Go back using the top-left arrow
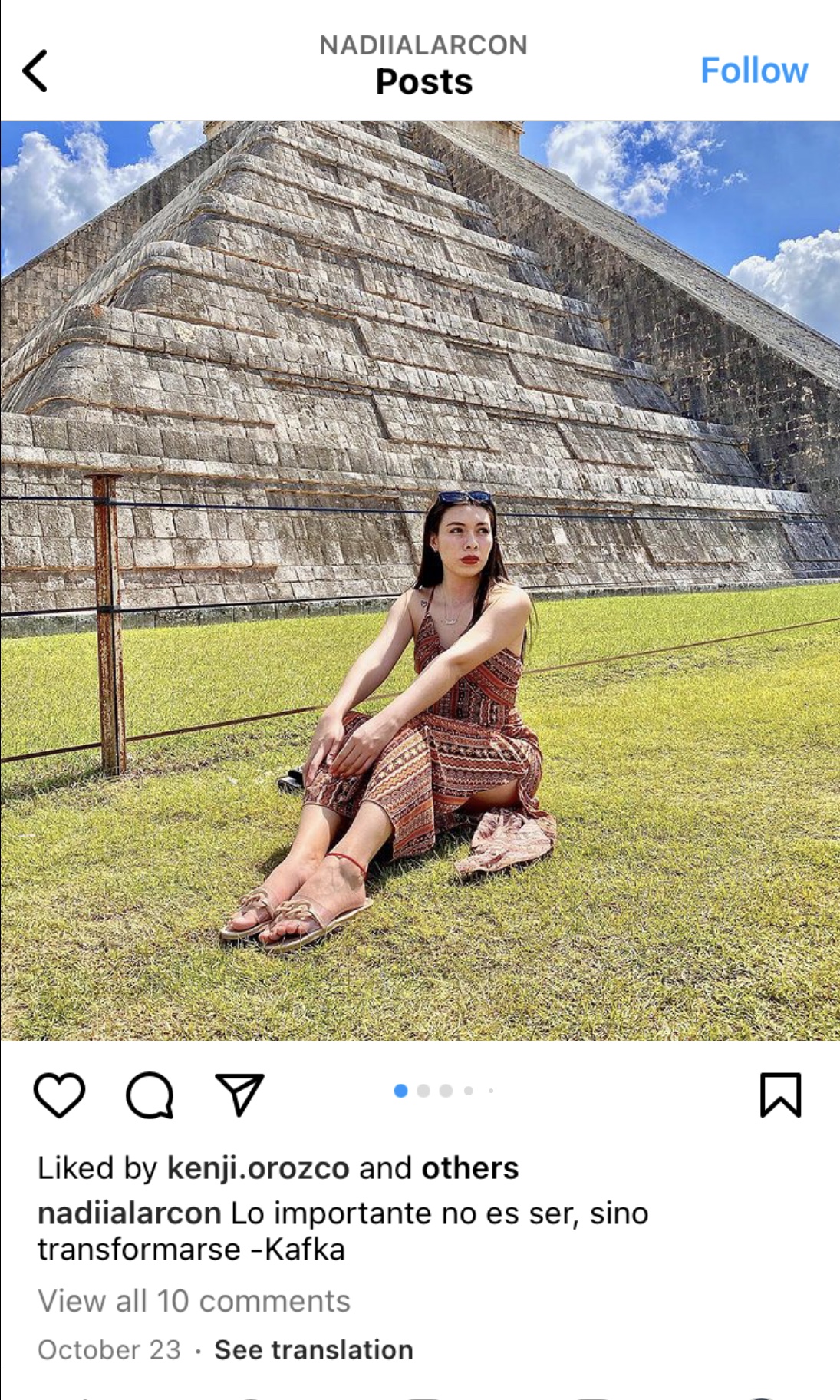Image resolution: width=840 pixels, height=1400 pixels. click(x=35, y=71)
